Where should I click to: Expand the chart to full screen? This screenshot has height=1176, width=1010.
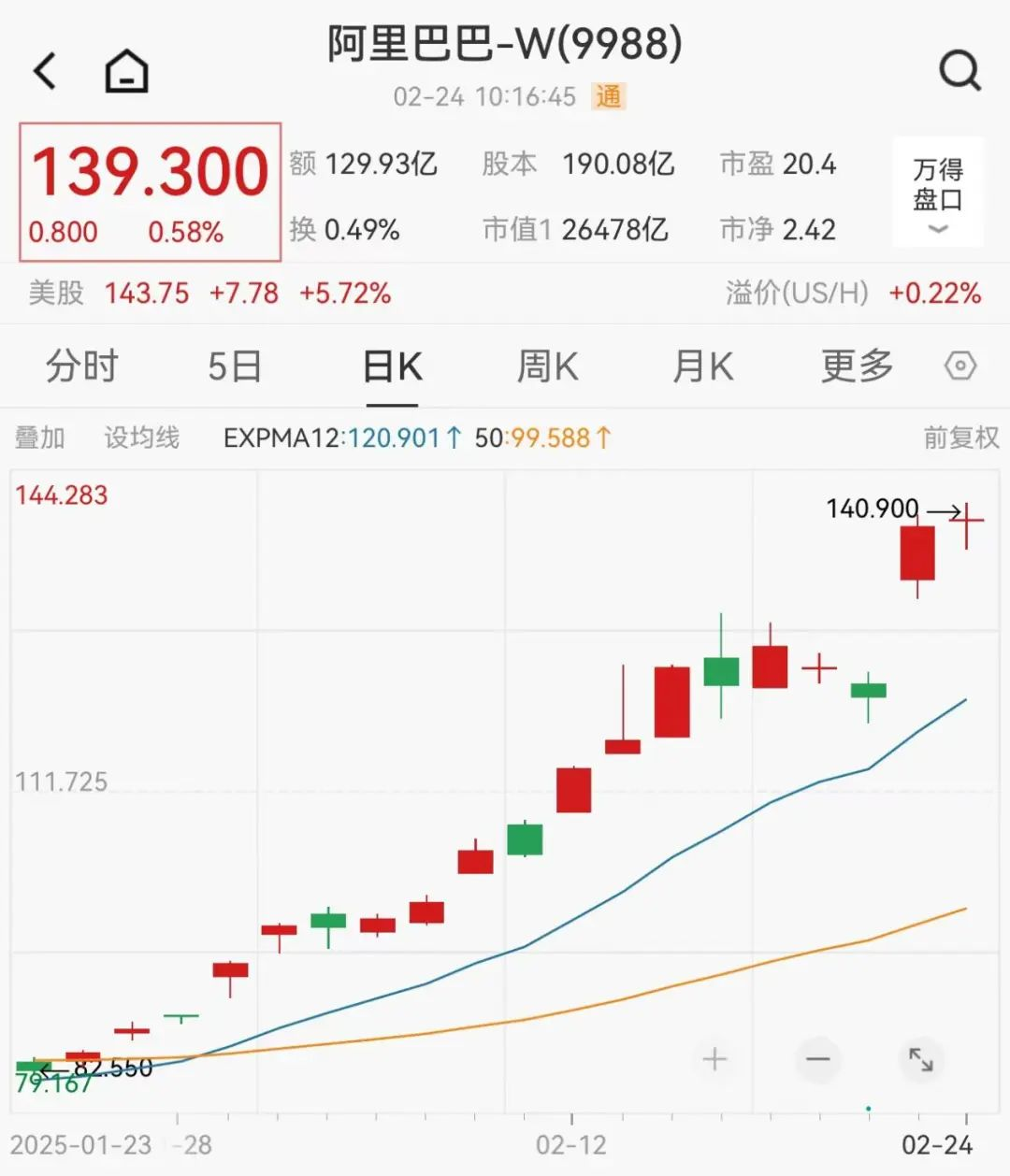pyautogui.click(x=921, y=1059)
